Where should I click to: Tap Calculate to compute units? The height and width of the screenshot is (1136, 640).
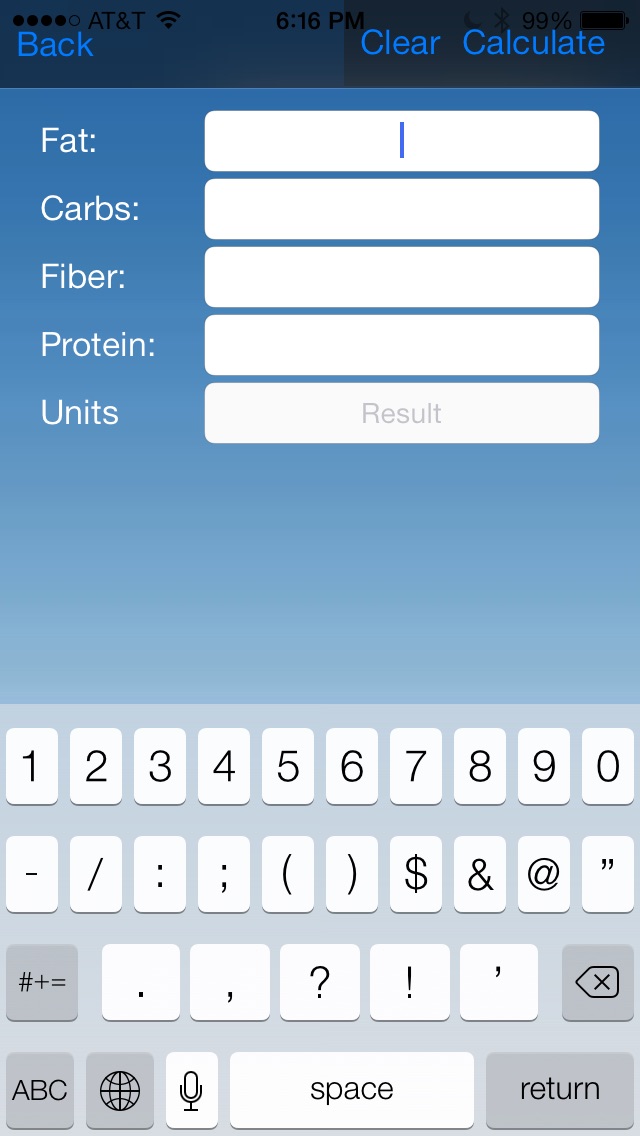coord(533,43)
